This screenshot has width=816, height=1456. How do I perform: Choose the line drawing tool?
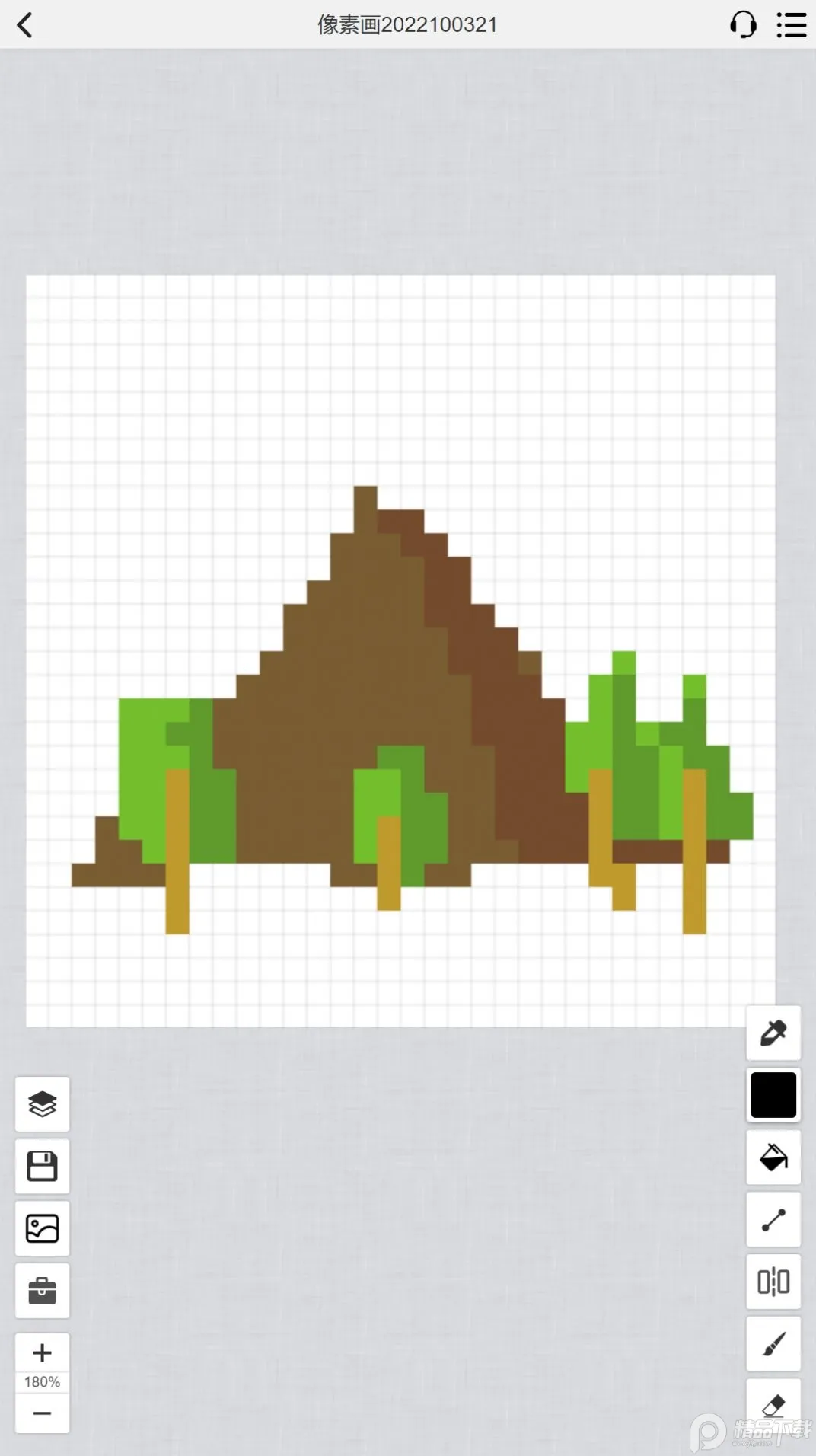pyautogui.click(x=773, y=1220)
